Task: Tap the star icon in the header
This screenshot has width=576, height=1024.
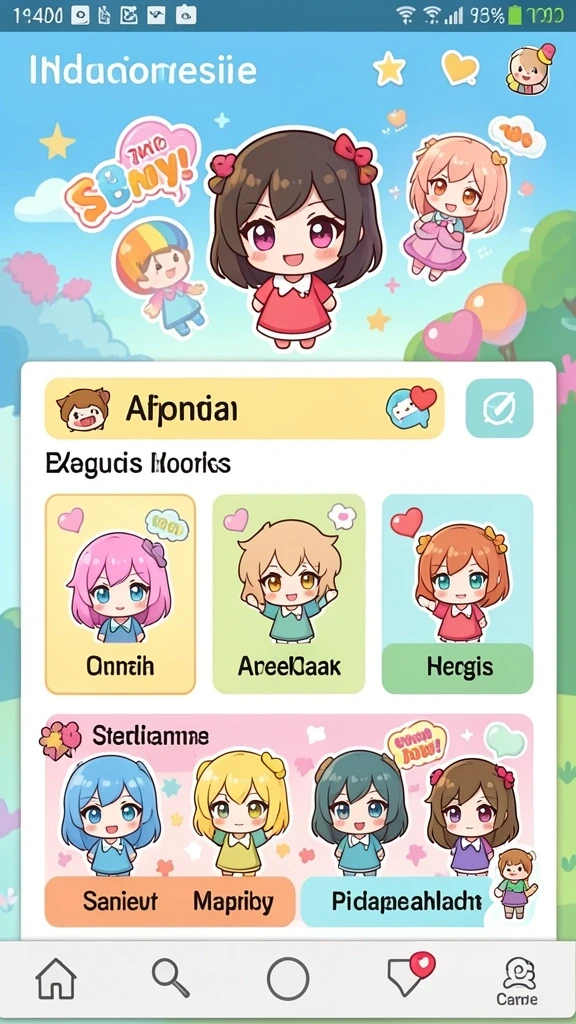Action: 390,69
